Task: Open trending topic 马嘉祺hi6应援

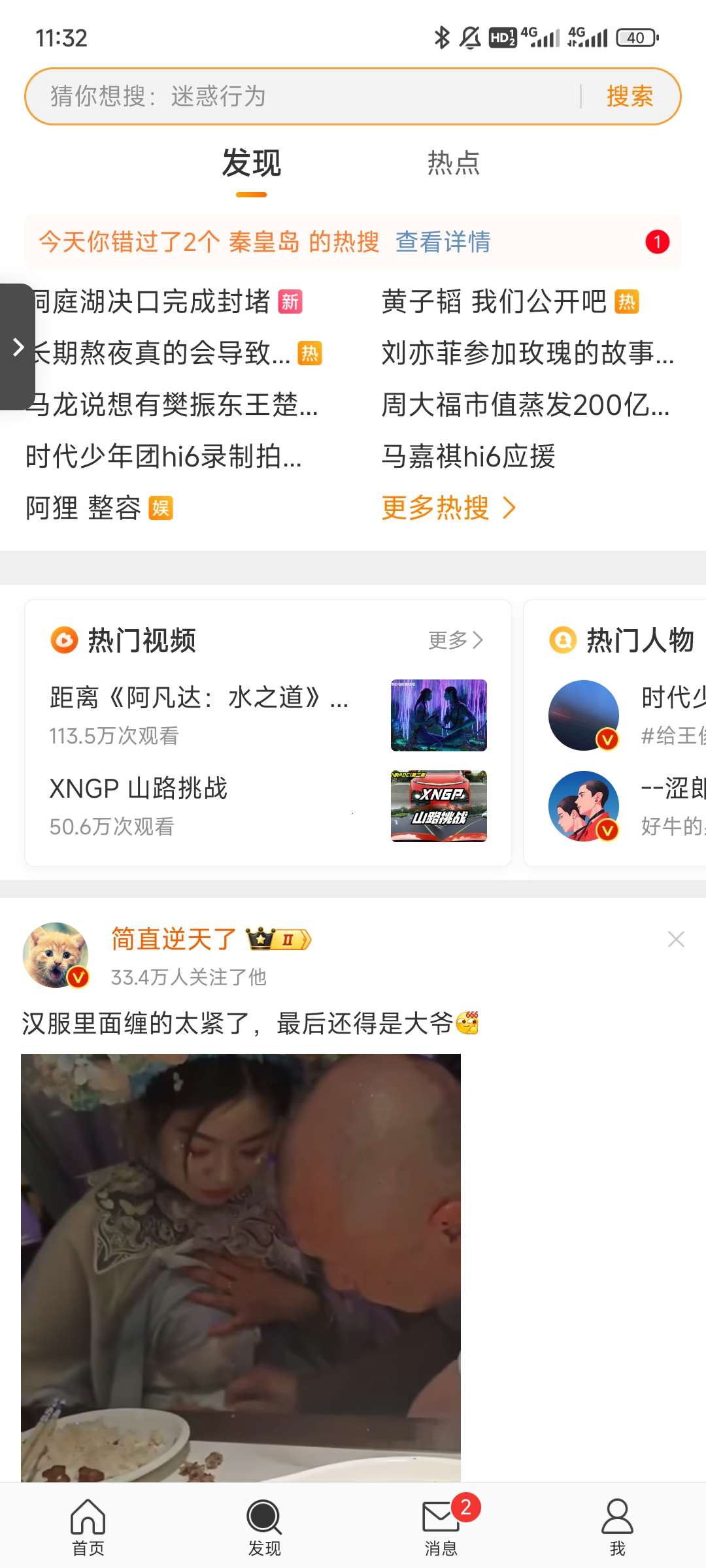Action: [468, 456]
